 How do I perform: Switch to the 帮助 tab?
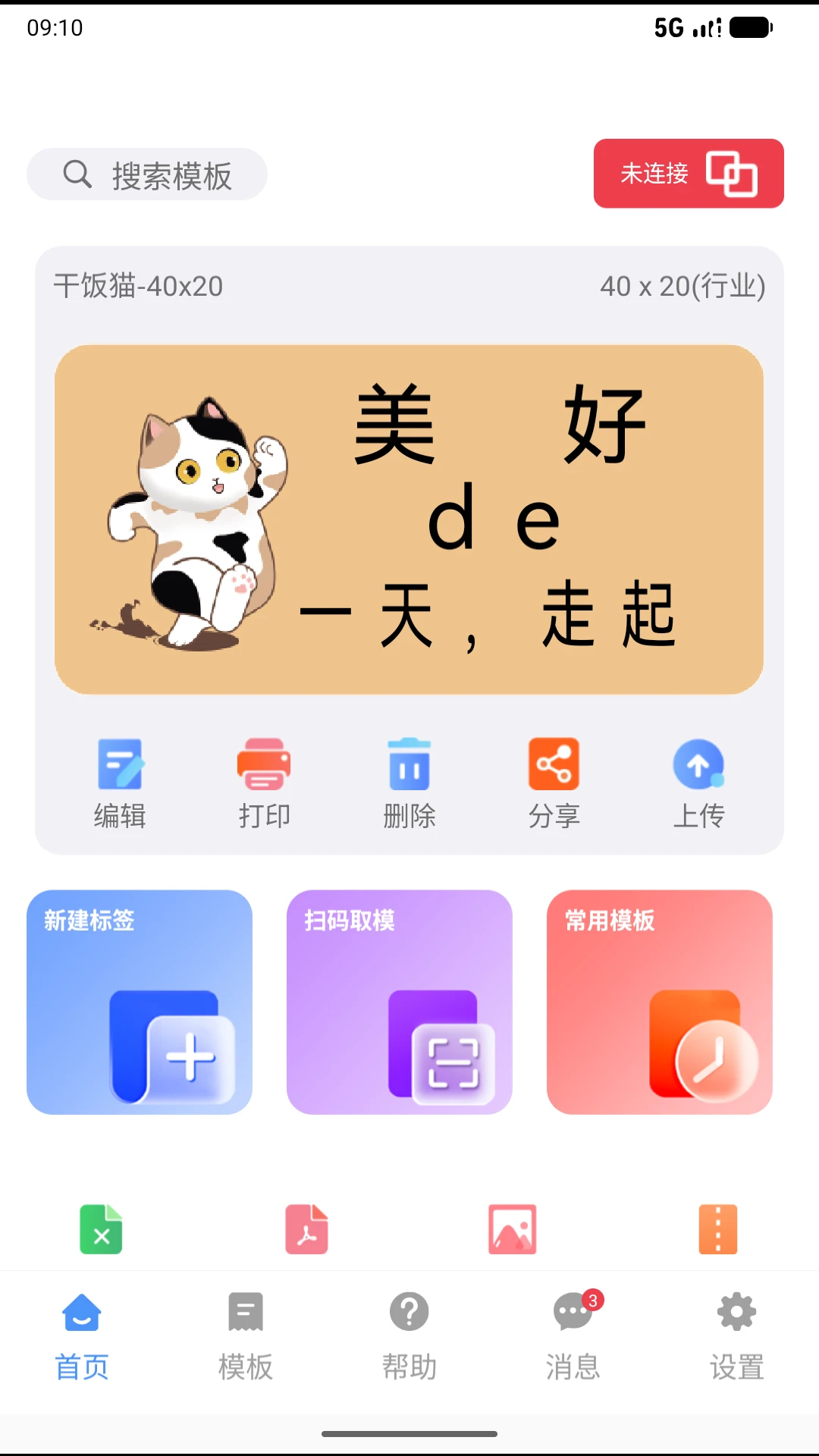[x=409, y=1336]
